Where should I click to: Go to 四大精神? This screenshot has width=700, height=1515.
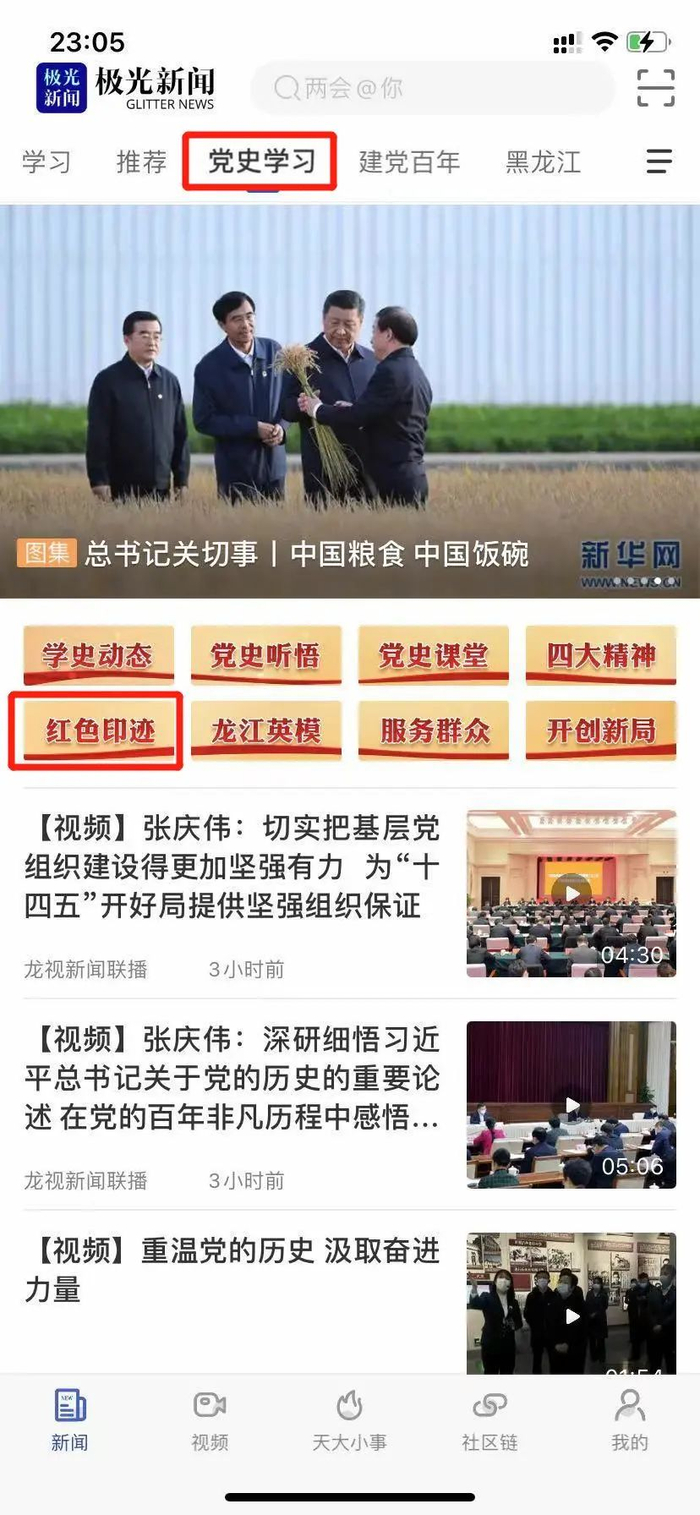(601, 655)
